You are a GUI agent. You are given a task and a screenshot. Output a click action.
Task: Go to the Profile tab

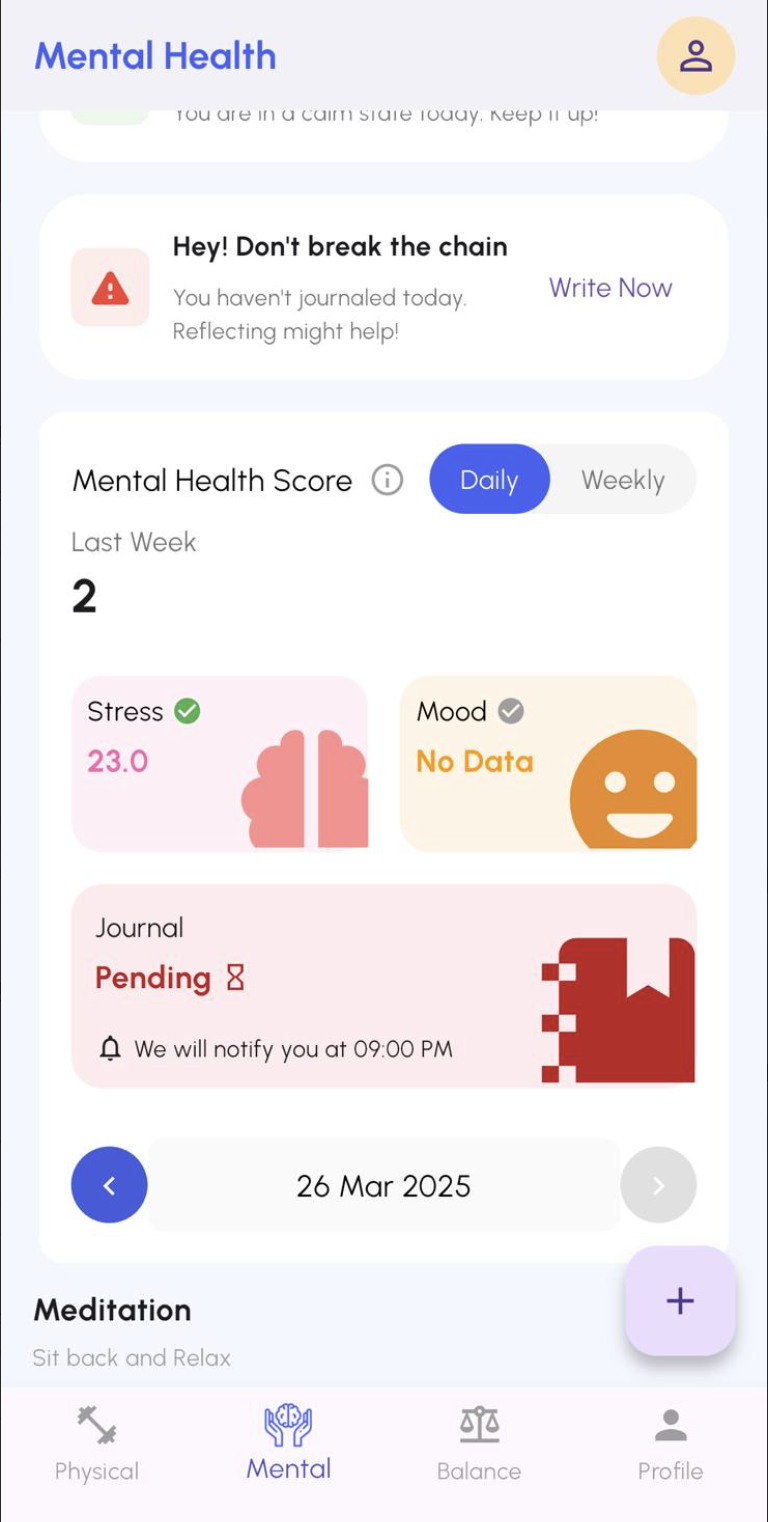pos(670,1443)
